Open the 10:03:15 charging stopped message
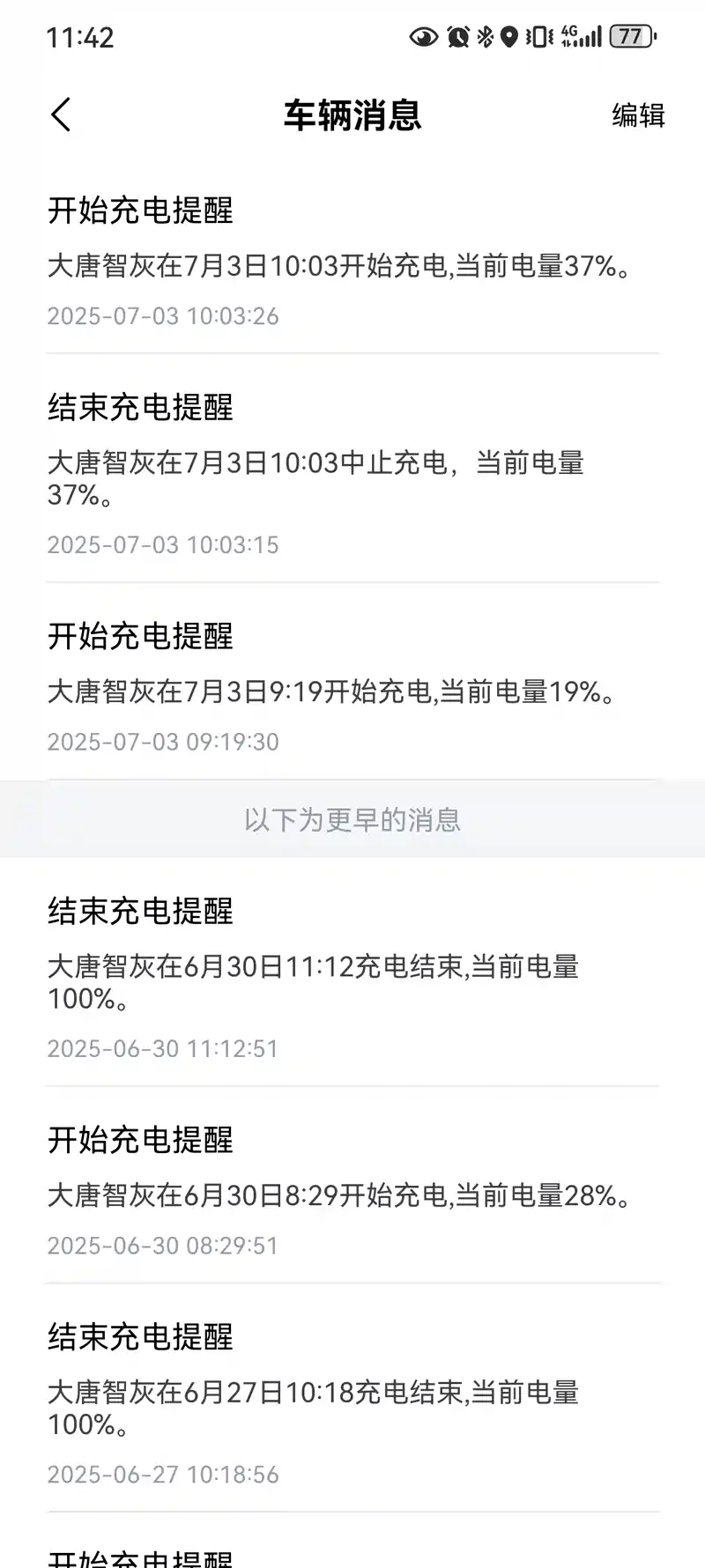 [352, 474]
